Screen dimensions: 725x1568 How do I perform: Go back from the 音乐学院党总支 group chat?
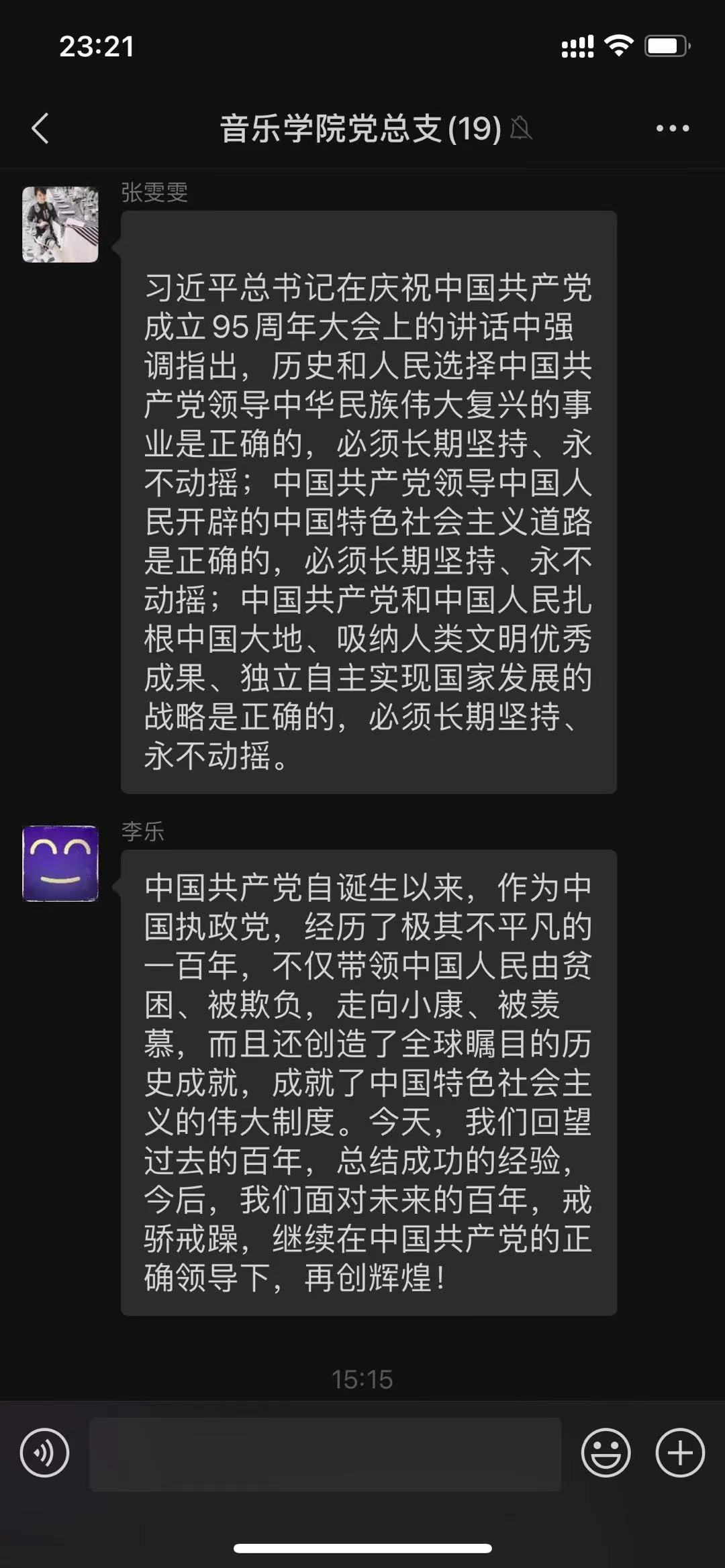point(40,128)
